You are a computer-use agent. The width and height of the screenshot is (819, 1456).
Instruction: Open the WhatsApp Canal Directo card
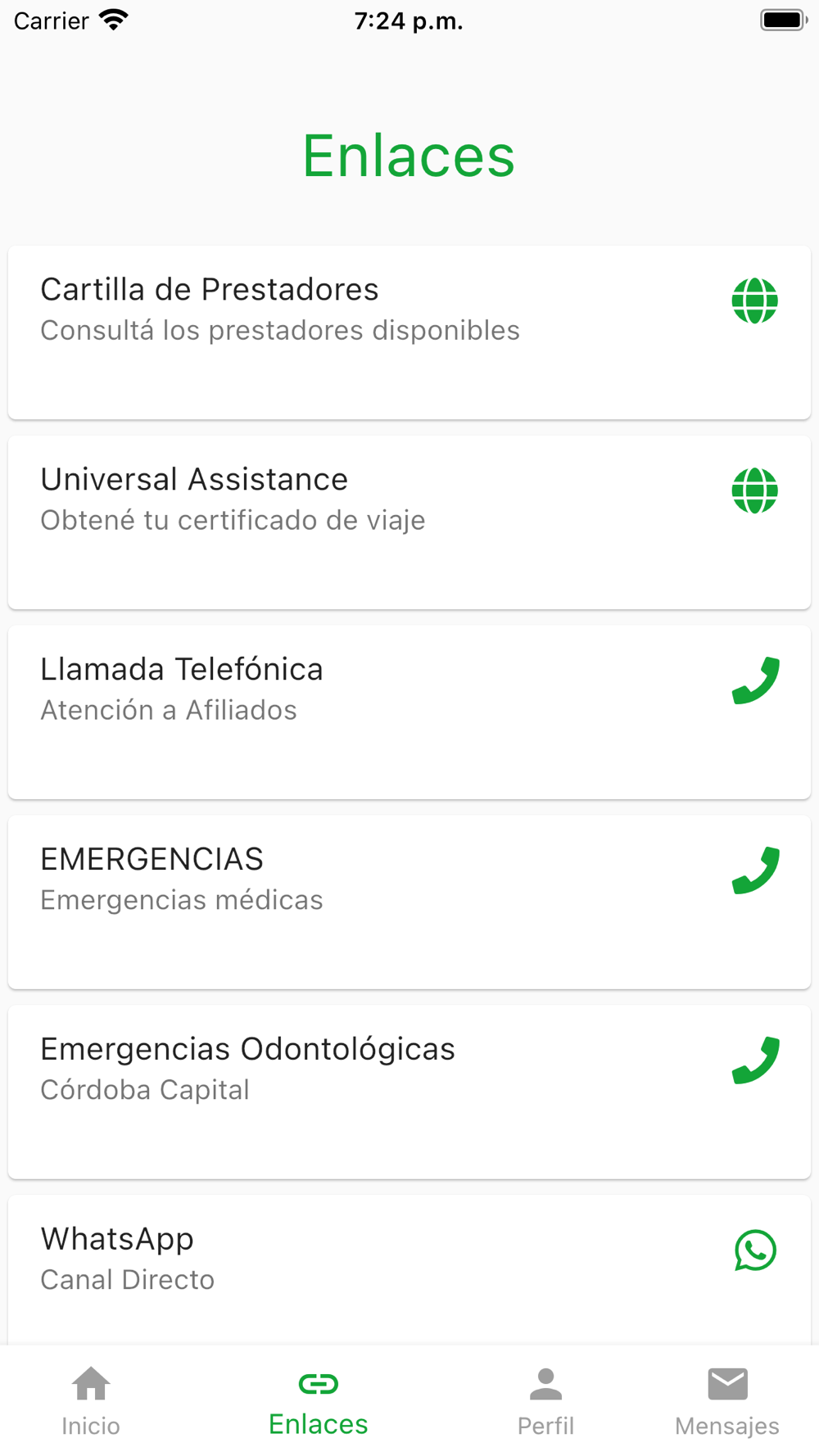point(409,1265)
